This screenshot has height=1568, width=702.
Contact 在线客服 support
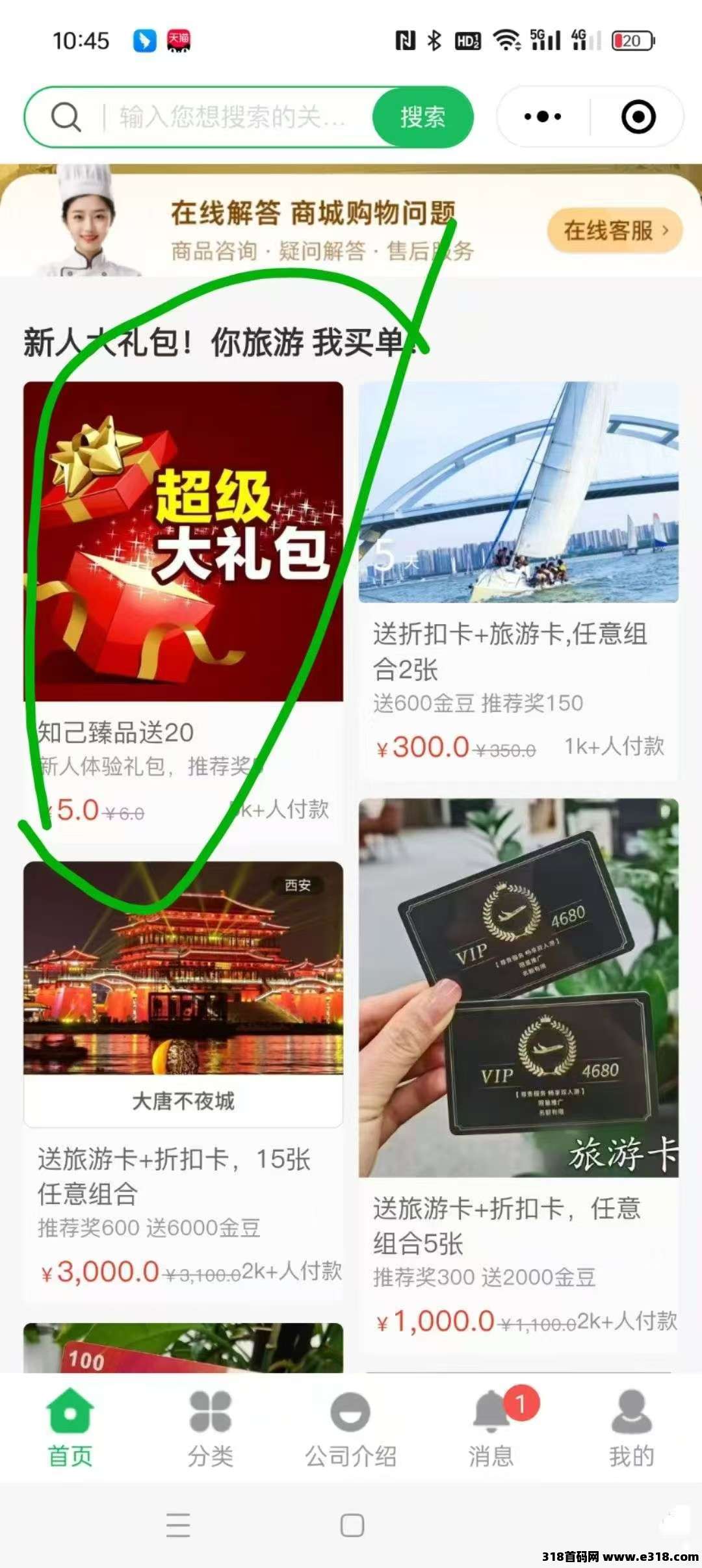(615, 230)
